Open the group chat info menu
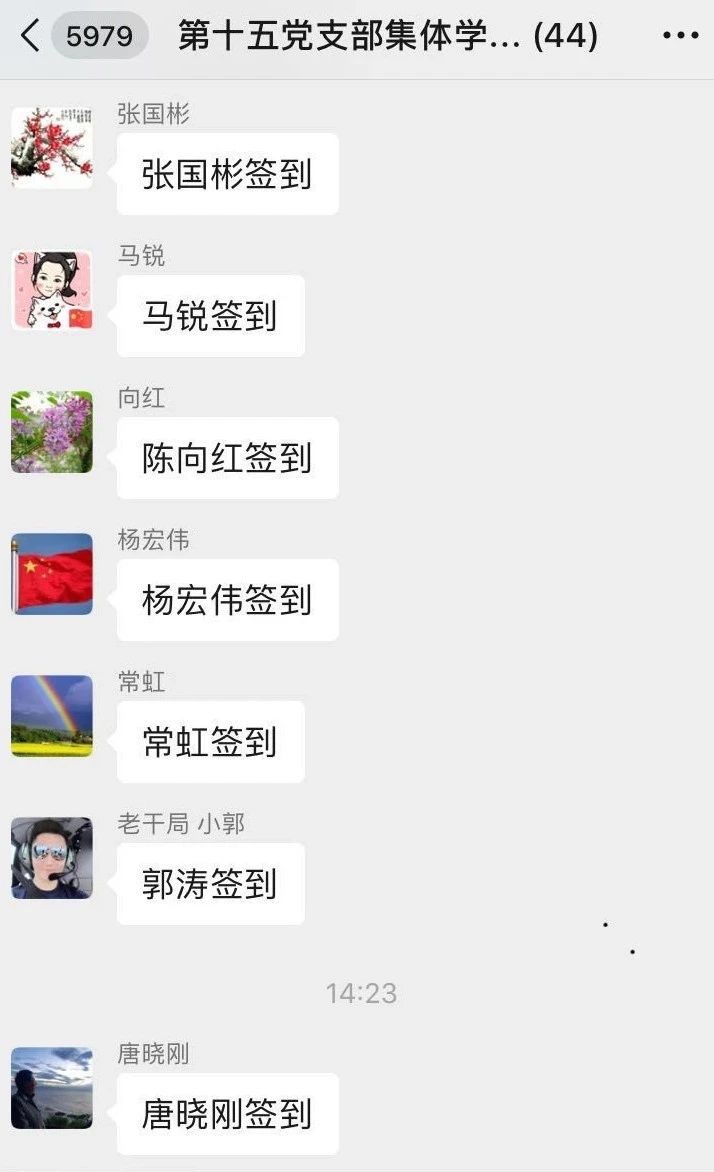 [x=680, y=35]
